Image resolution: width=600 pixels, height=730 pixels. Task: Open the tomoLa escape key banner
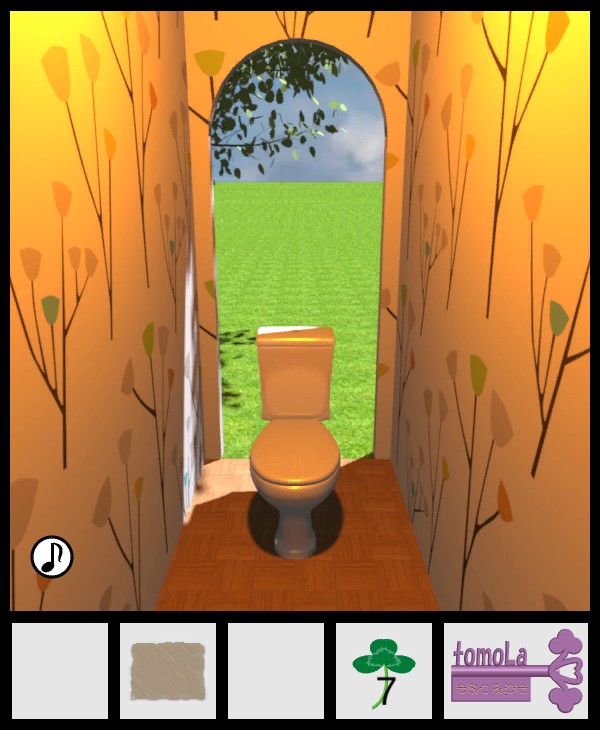click(x=516, y=671)
